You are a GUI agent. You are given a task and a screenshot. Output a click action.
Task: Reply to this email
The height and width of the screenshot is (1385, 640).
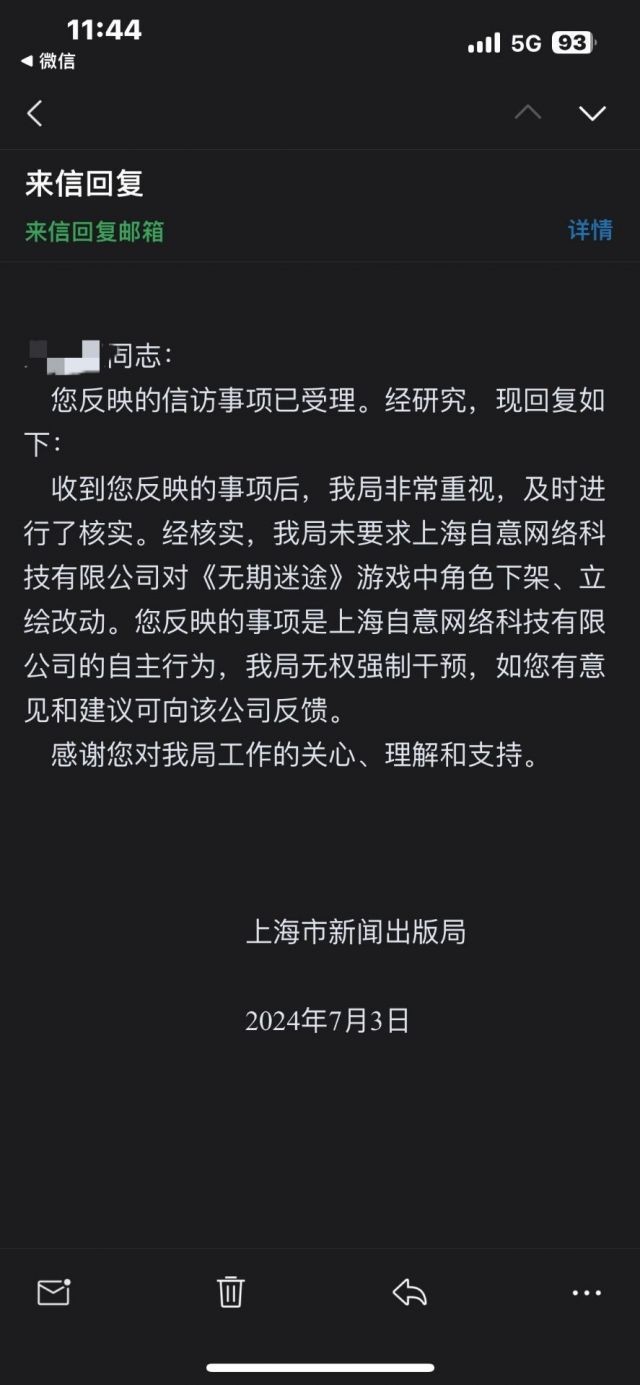pyautogui.click(x=409, y=1292)
